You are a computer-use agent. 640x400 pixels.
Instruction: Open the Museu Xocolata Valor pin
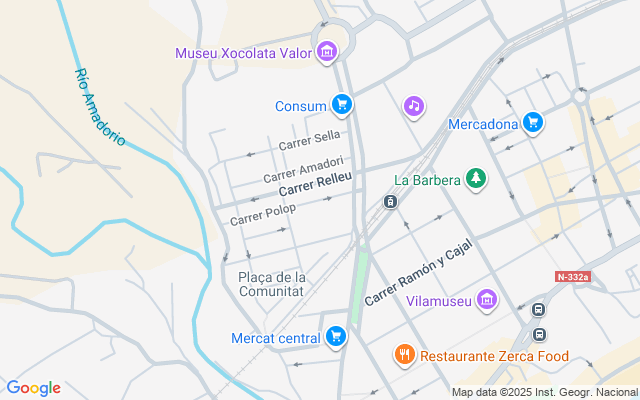pyautogui.click(x=327, y=52)
